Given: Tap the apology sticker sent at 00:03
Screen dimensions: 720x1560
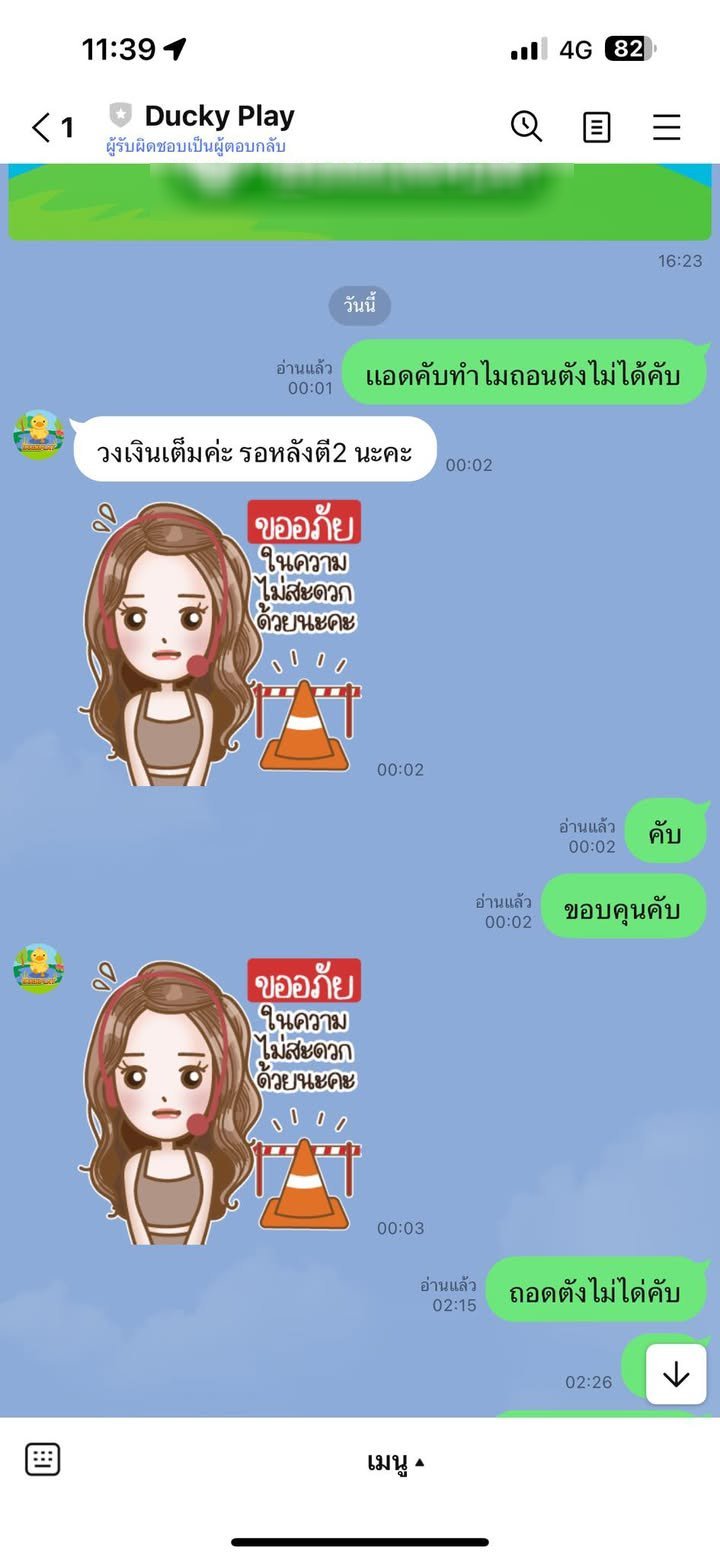Looking at the screenshot, I should point(220,1100).
